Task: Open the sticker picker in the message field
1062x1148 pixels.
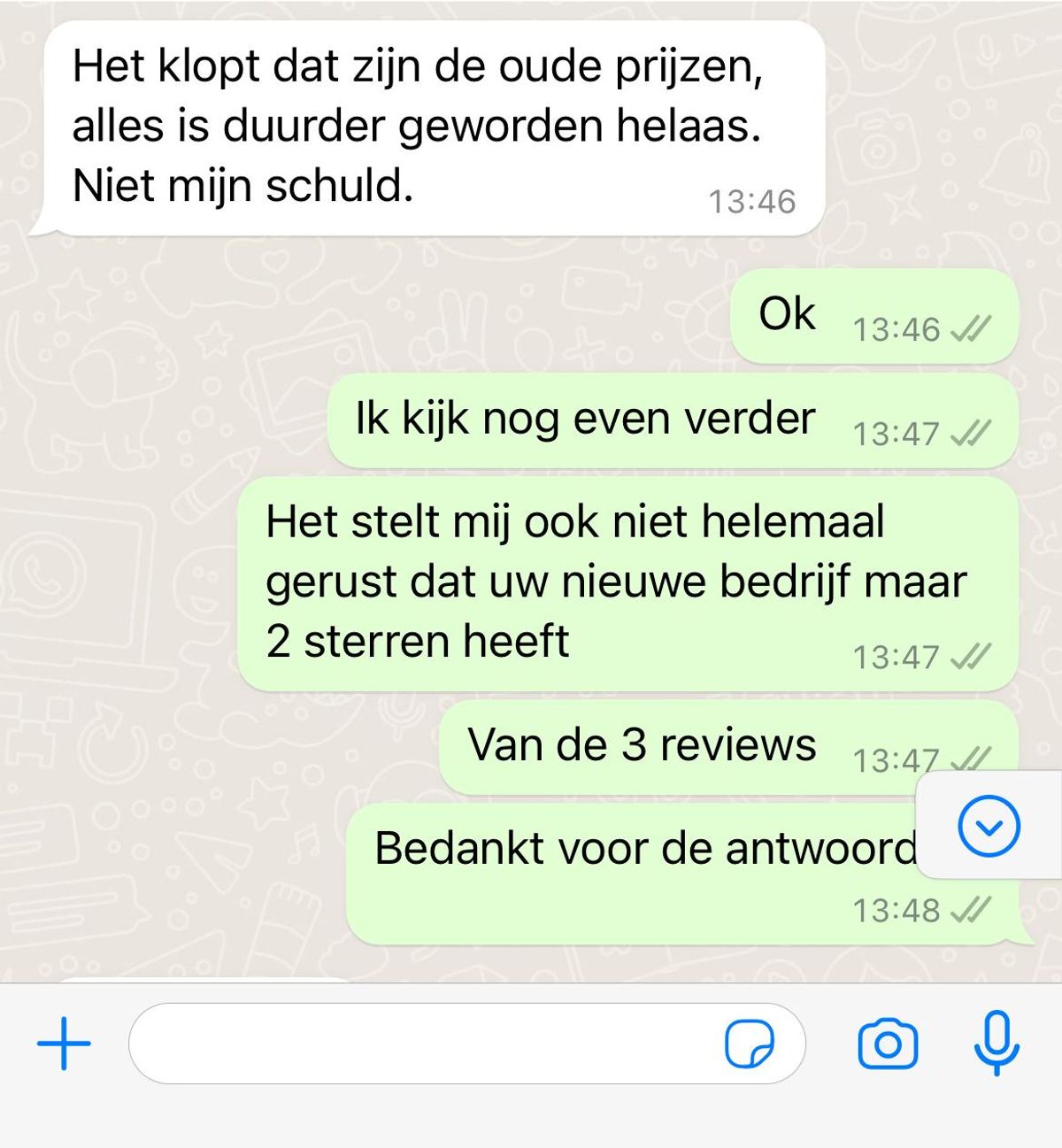Action: coord(749,1044)
